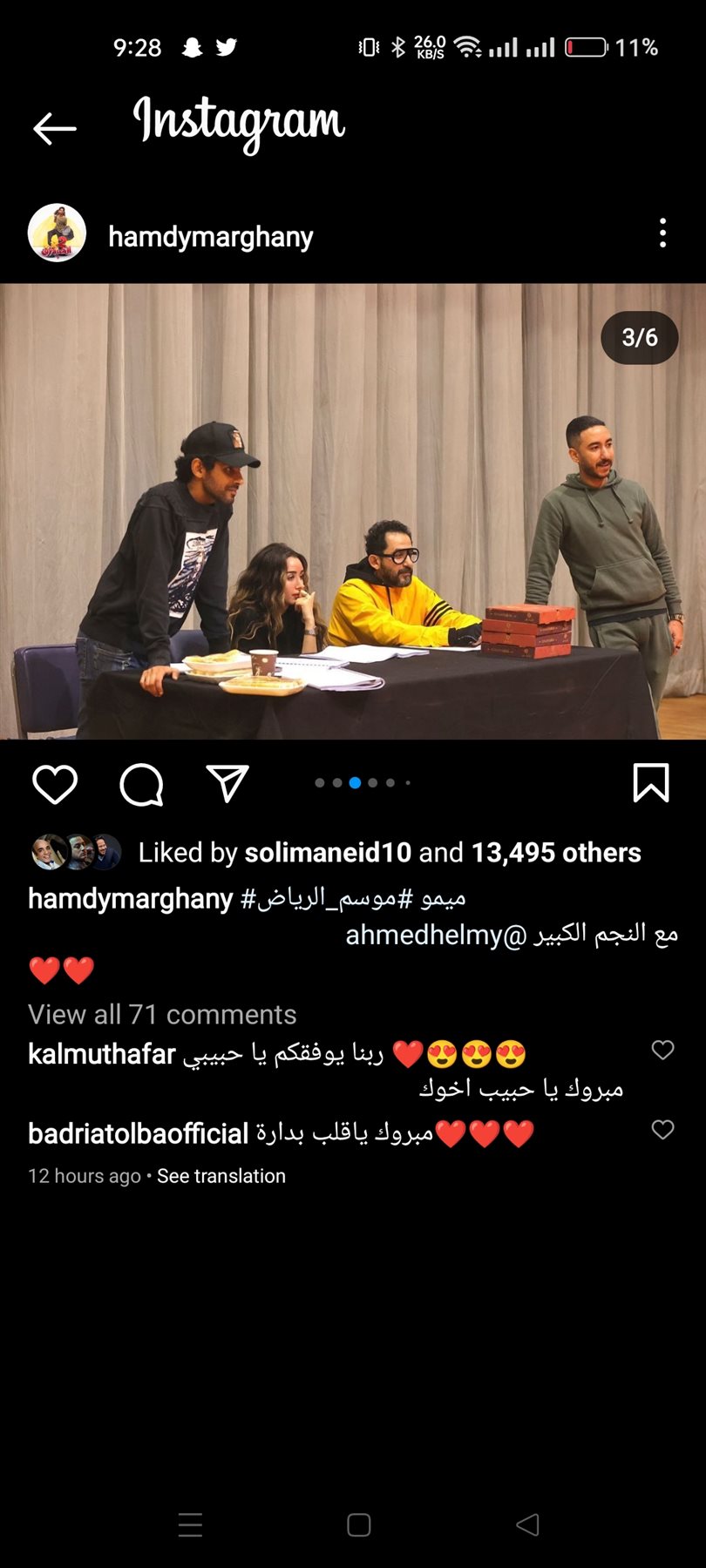706x1568 pixels.
Task: Go back using the top arrow
Action: coord(54,129)
